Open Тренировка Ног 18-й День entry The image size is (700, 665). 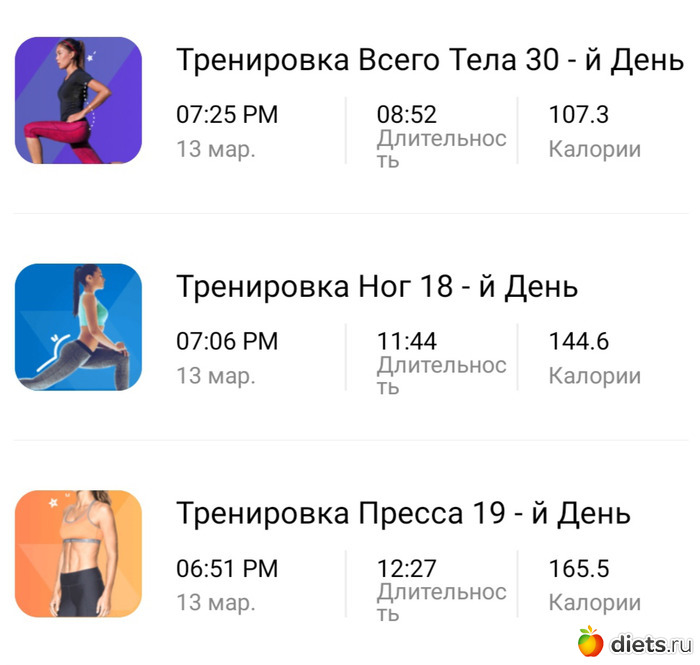pyautogui.click(x=377, y=288)
